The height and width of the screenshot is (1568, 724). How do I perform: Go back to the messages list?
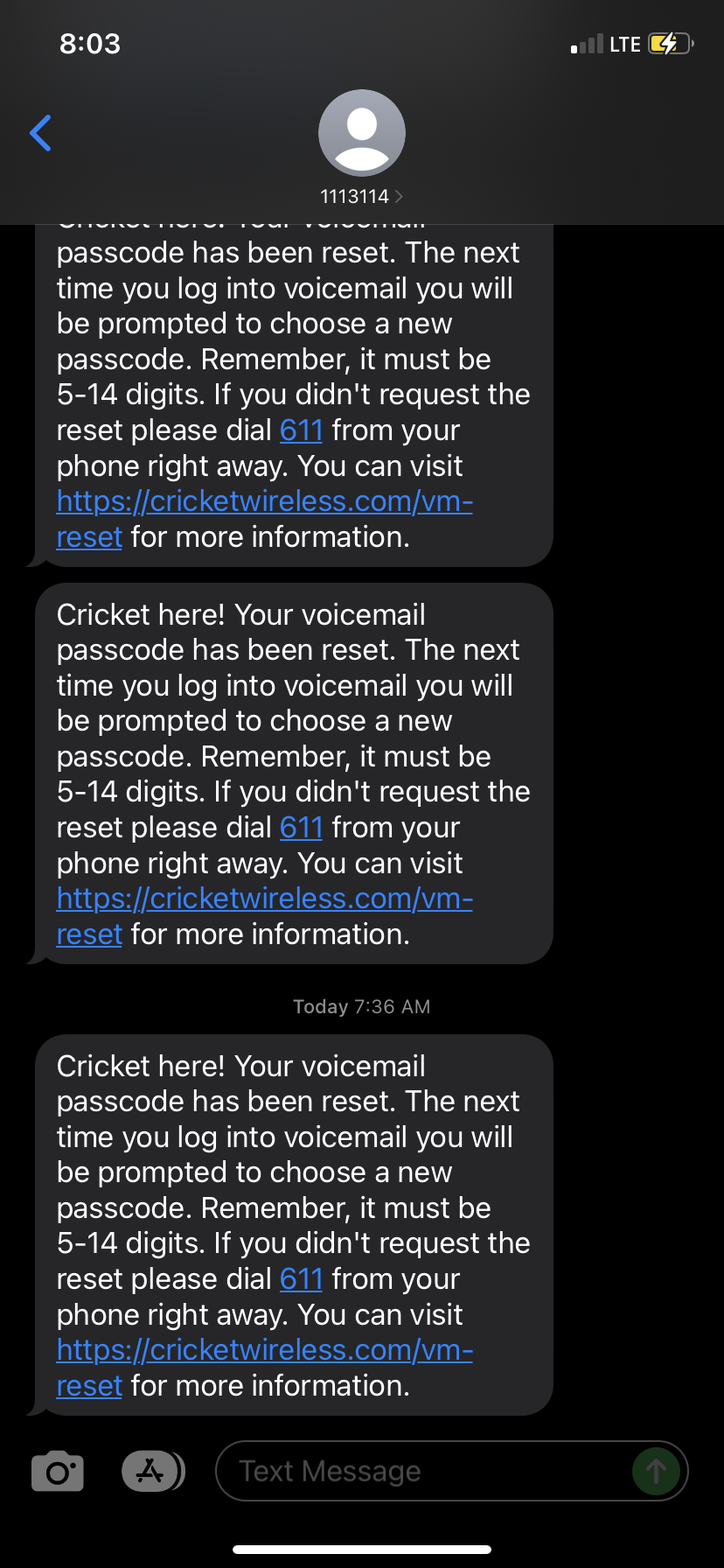[x=40, y=133]
